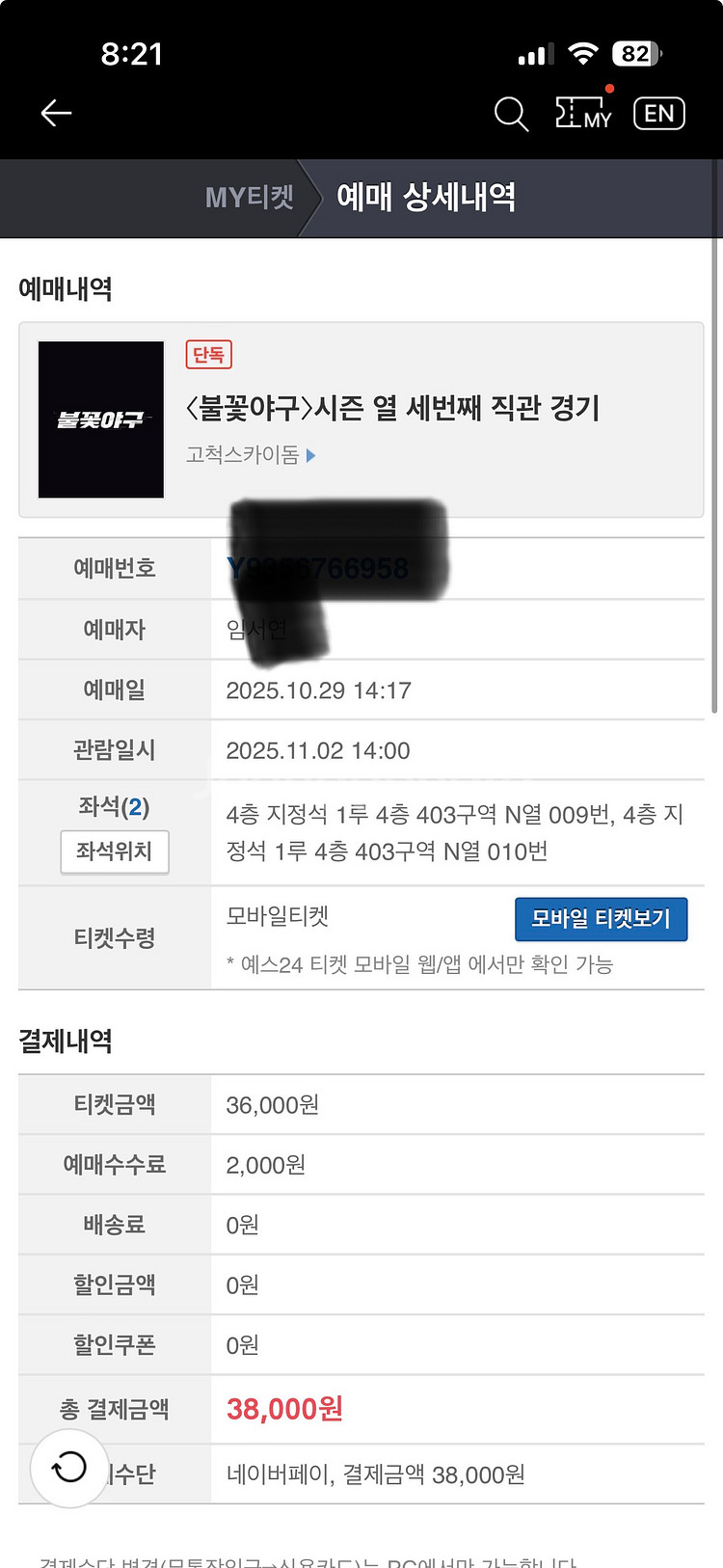Expand the 고척스카이돔 venue arrow
Image resolution: width=723 pixels, height=1568 pixels.
(x=310, y=455)
